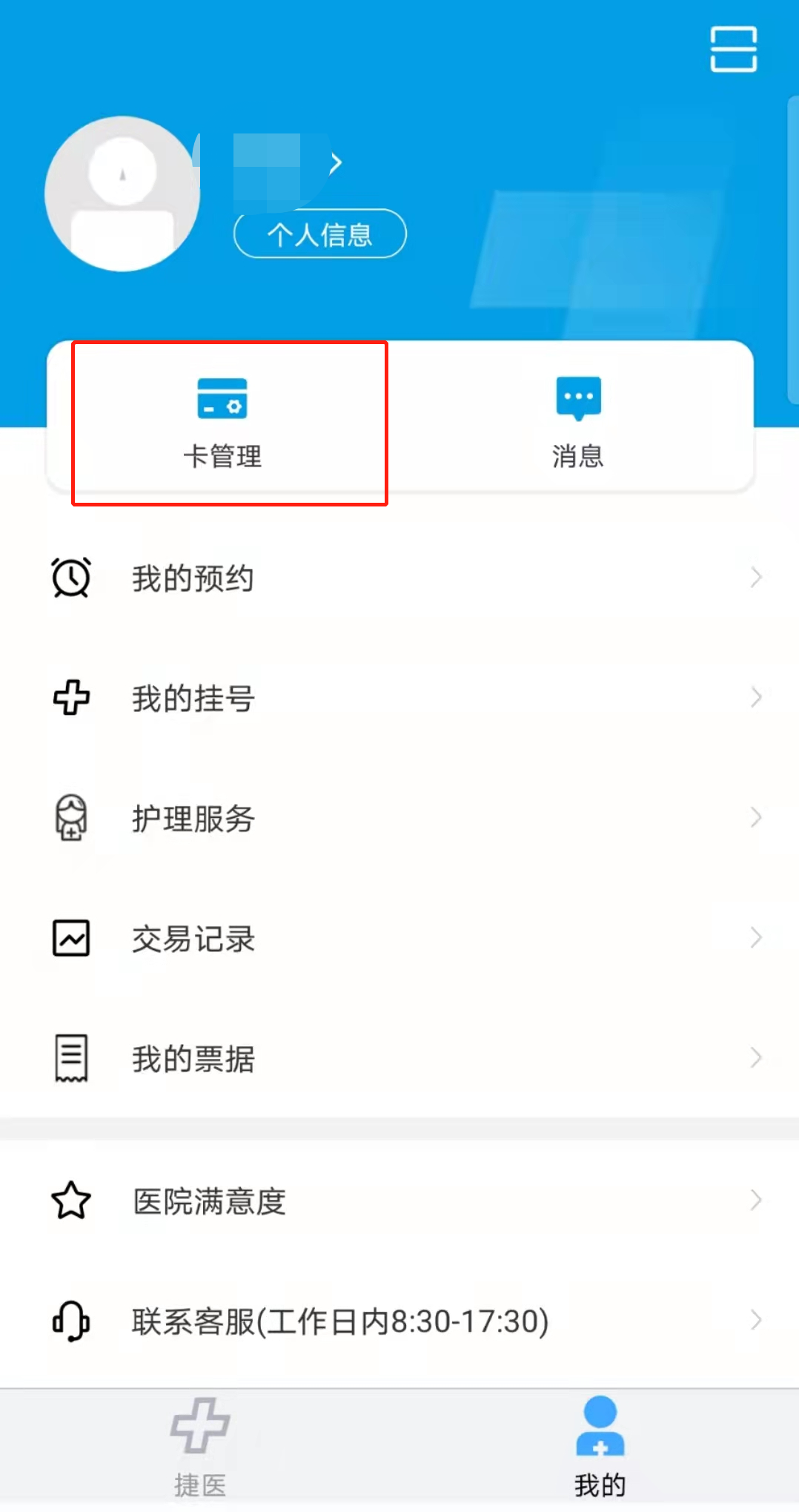Tap the profile avatar picture

pyautogui.click(x=122, y=194)
